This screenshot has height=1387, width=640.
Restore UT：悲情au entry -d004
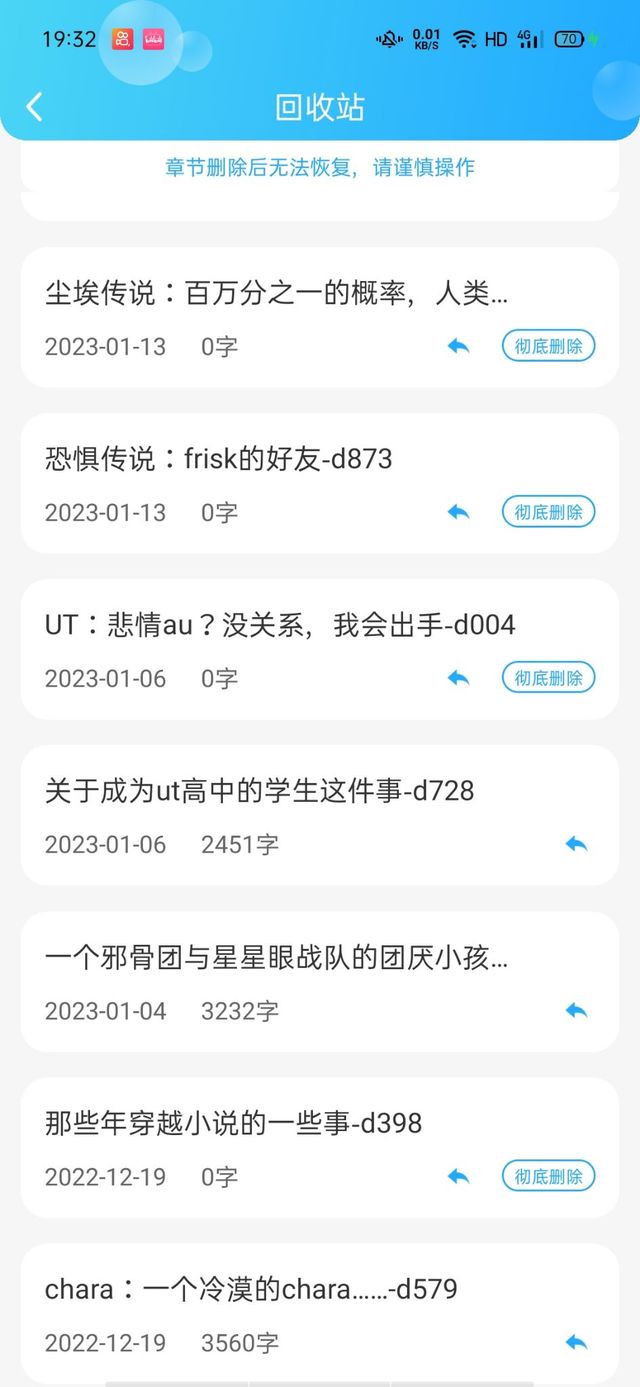pos(458,678)
